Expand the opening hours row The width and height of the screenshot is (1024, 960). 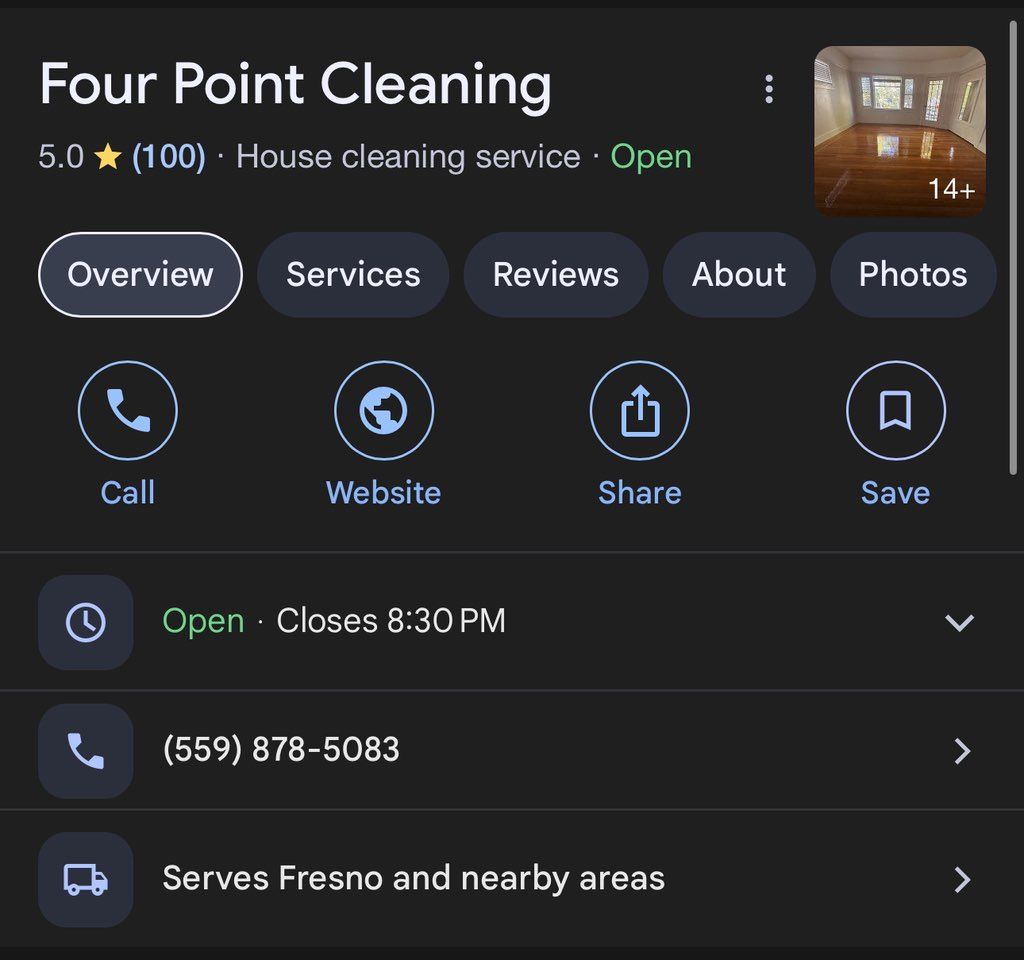tap(958, 622)
